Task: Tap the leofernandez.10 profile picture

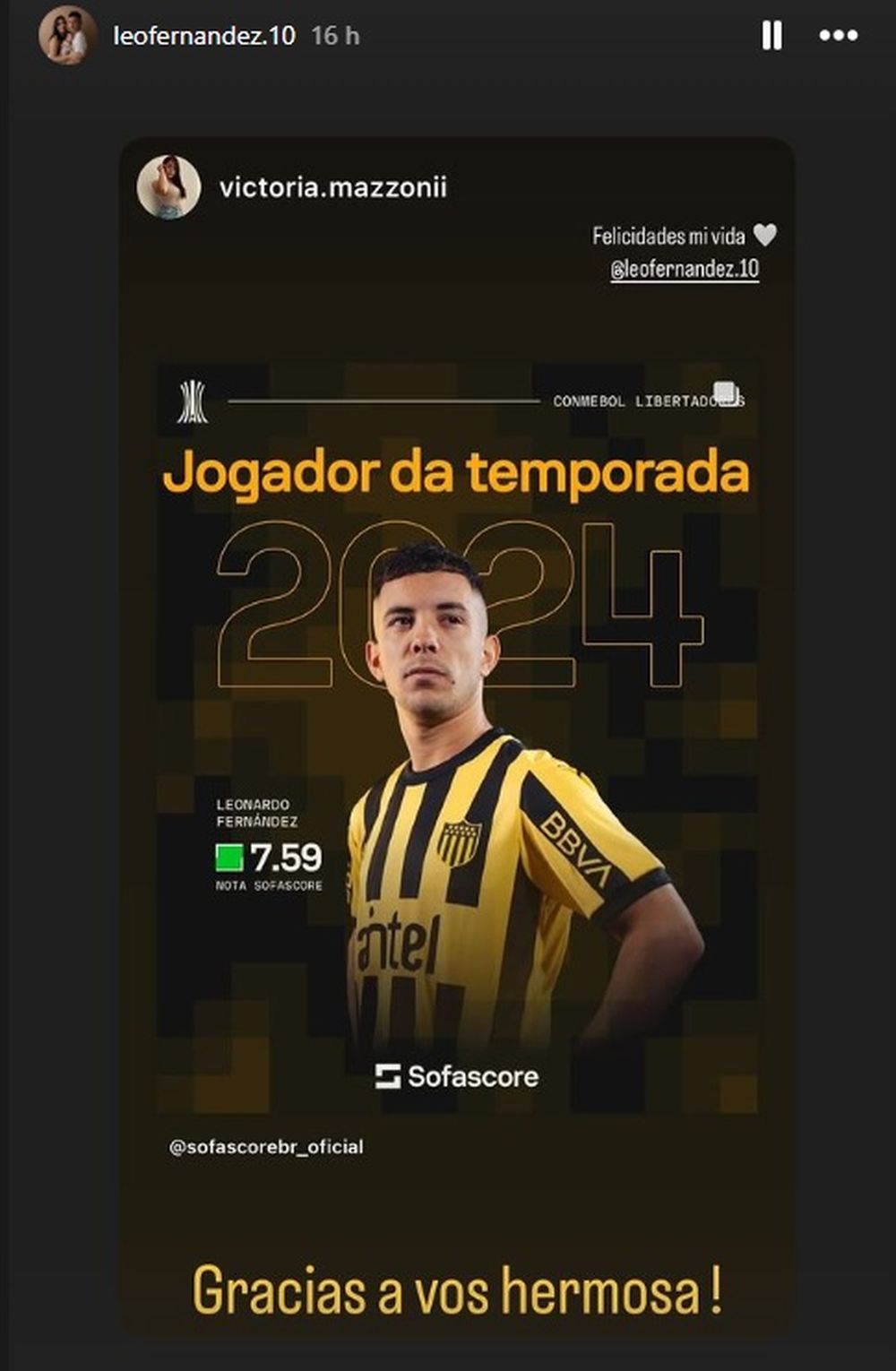Action: point(67,36)
